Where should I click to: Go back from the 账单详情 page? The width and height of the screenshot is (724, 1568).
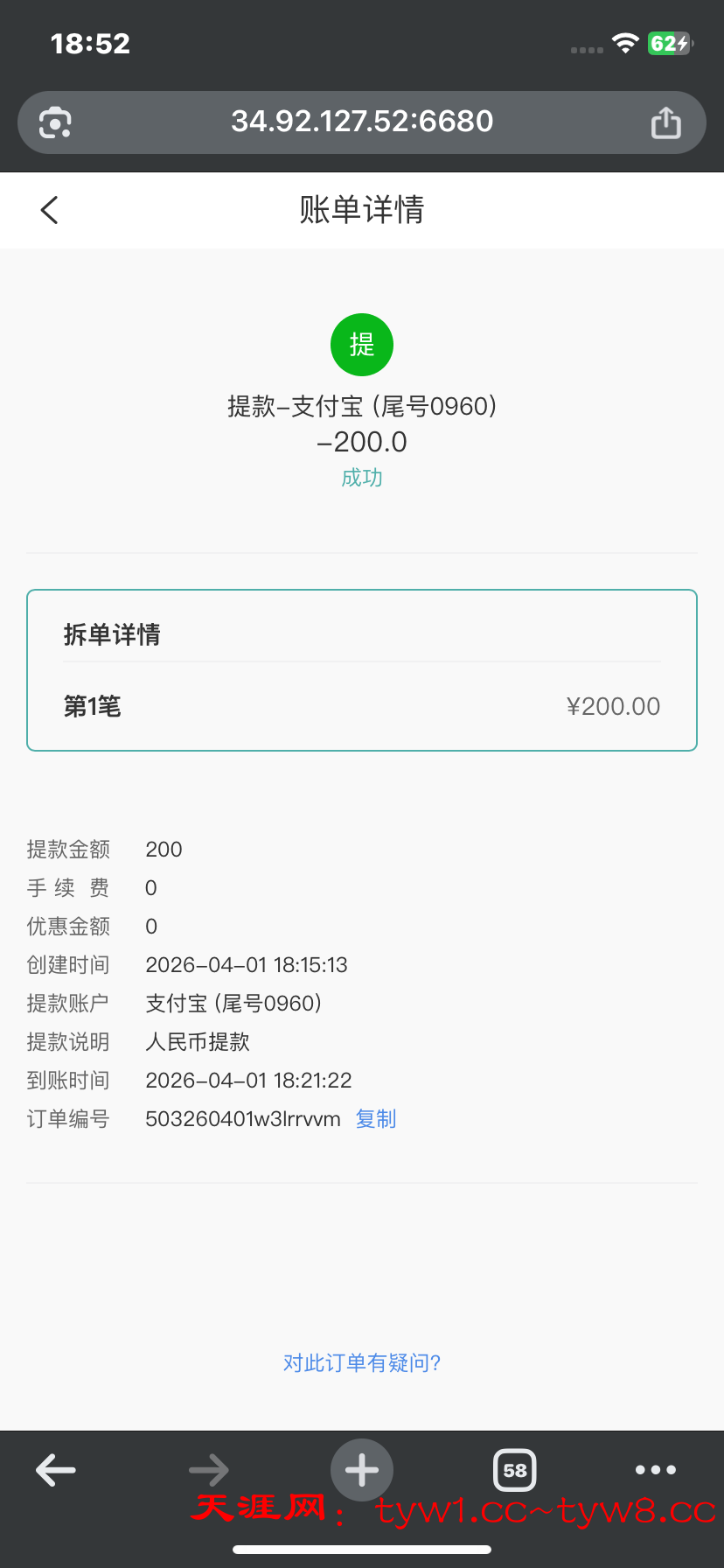[50, 210]
